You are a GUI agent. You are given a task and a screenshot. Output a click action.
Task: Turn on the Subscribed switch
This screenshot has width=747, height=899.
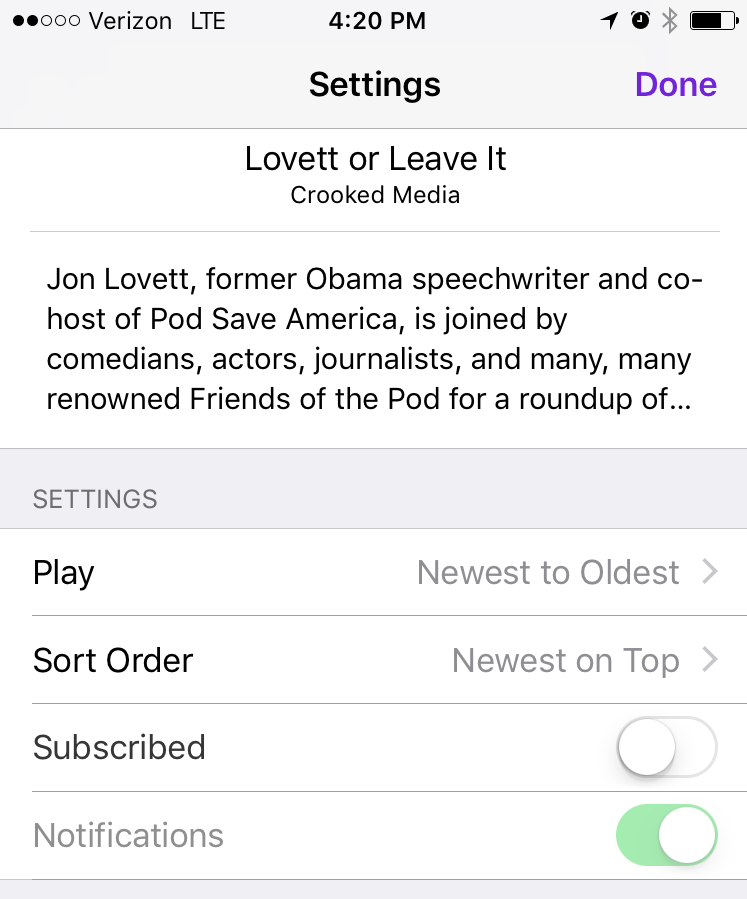pyautogui.click(x=666, y=747)
